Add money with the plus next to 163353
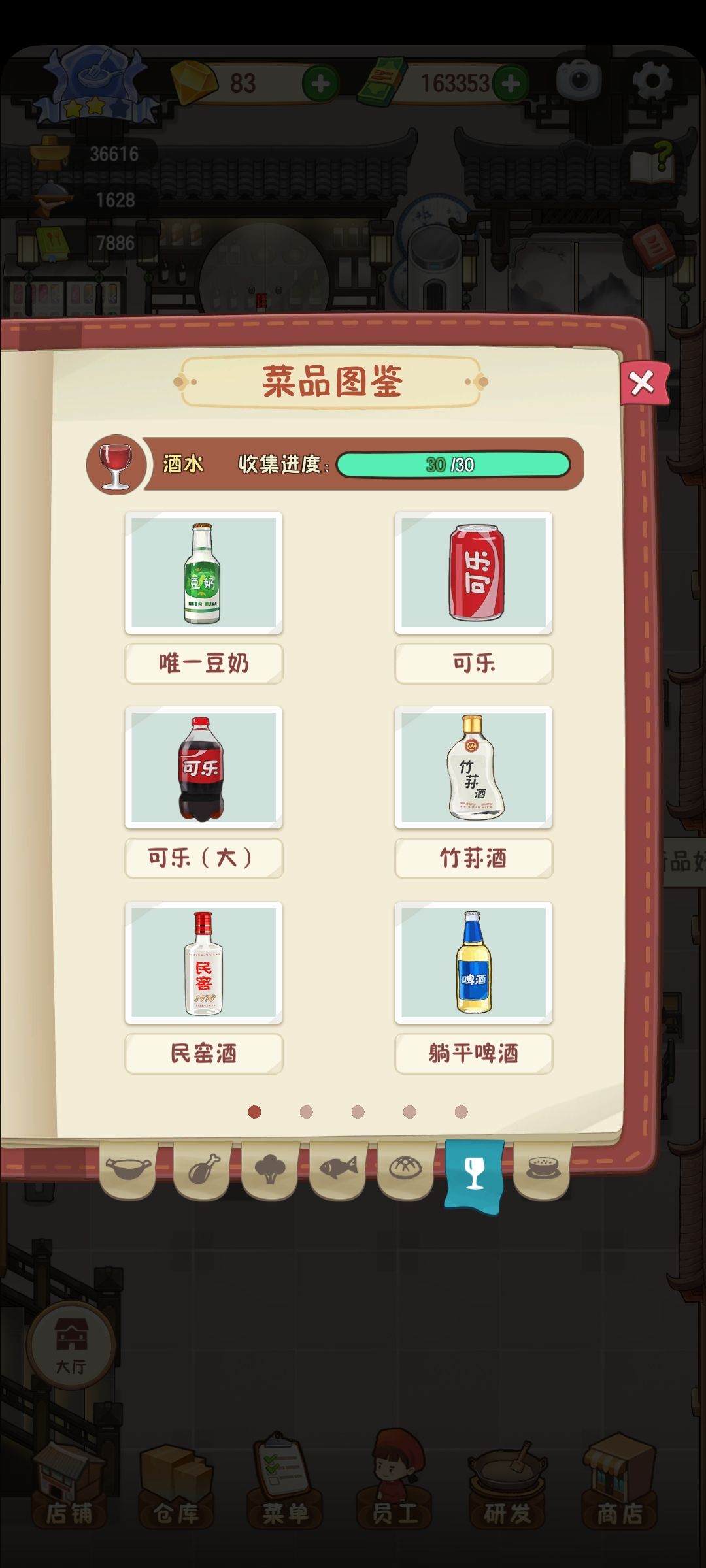 (x=509, y=83)
